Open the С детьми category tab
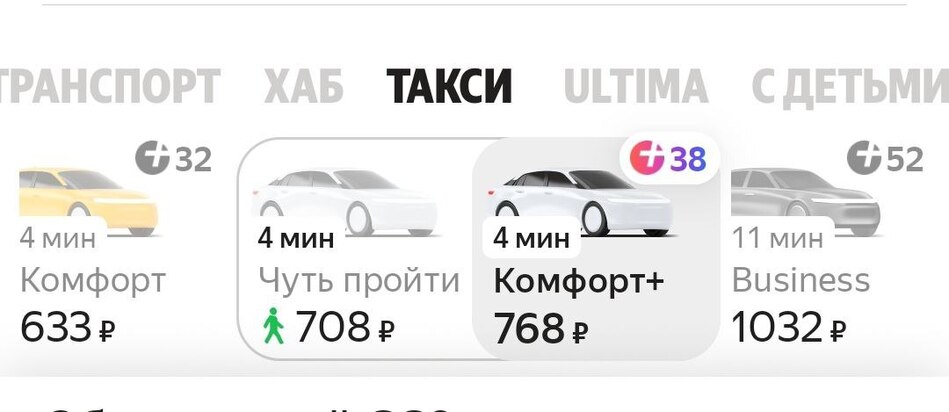The width and height of the screenshot is (949, 412). 848,87
